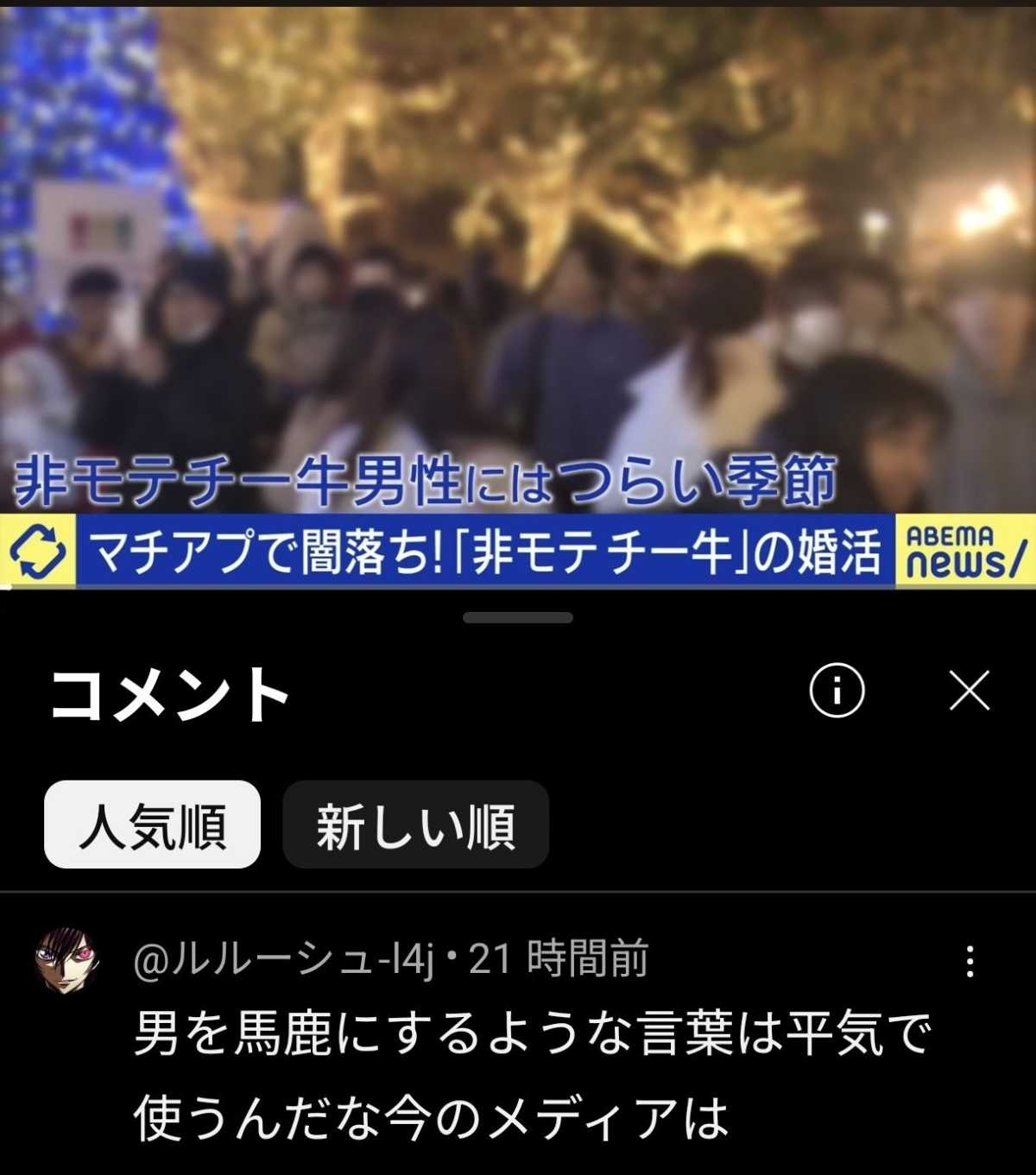Close the コメント panel
Image resolution: width=1036 pixels, height=1175 pixels.
[969, 691]
